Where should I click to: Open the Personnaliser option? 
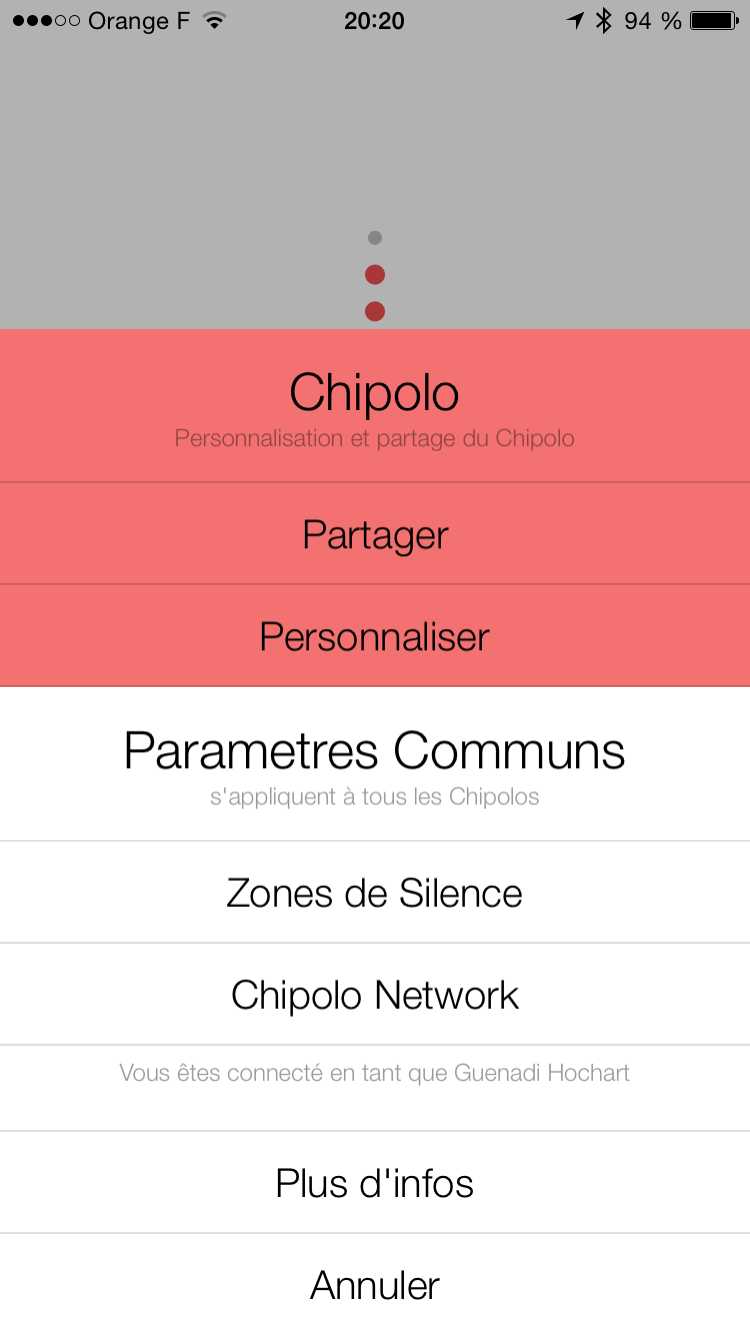point(375,637)
